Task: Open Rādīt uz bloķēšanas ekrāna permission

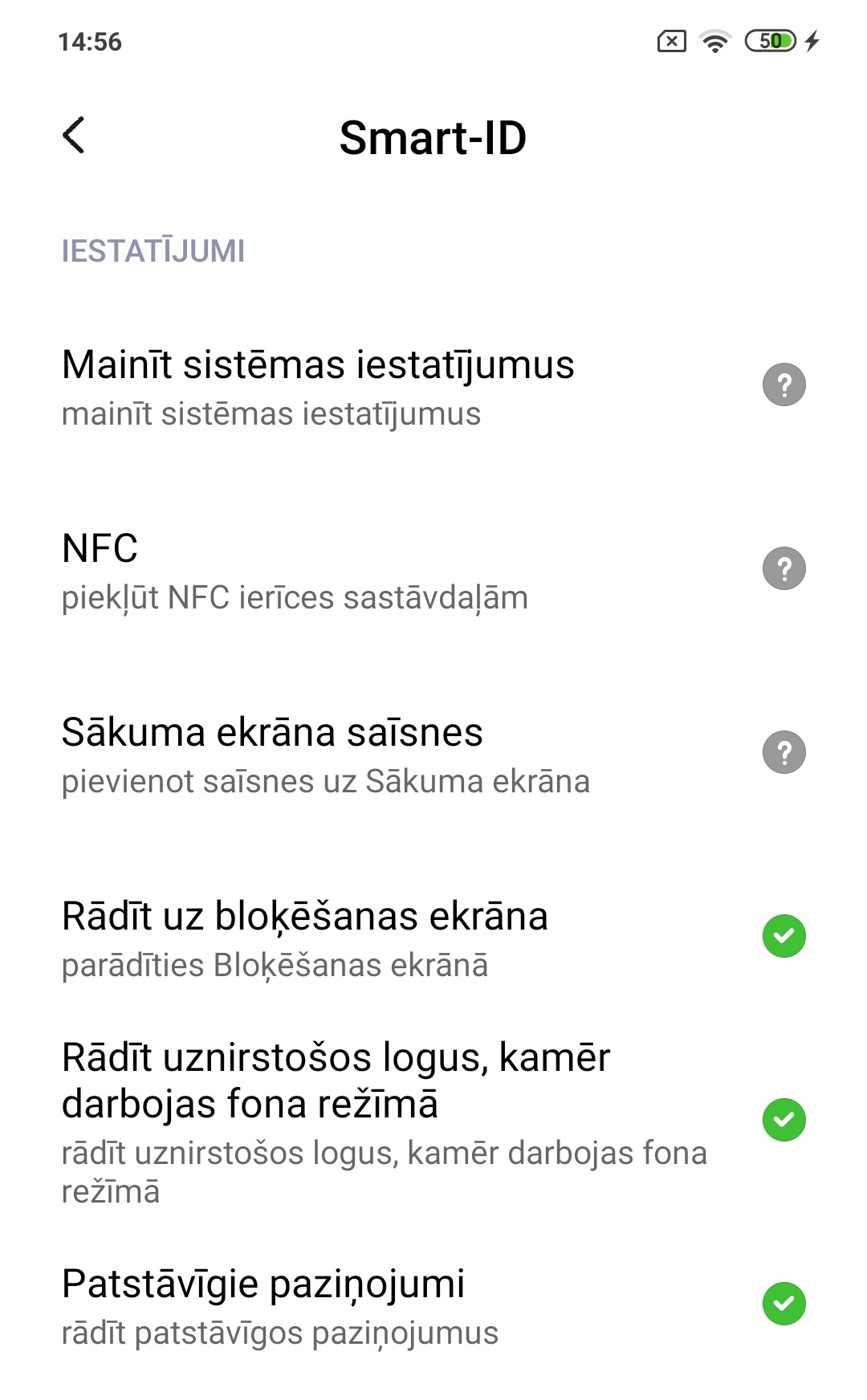Action: 433,937
